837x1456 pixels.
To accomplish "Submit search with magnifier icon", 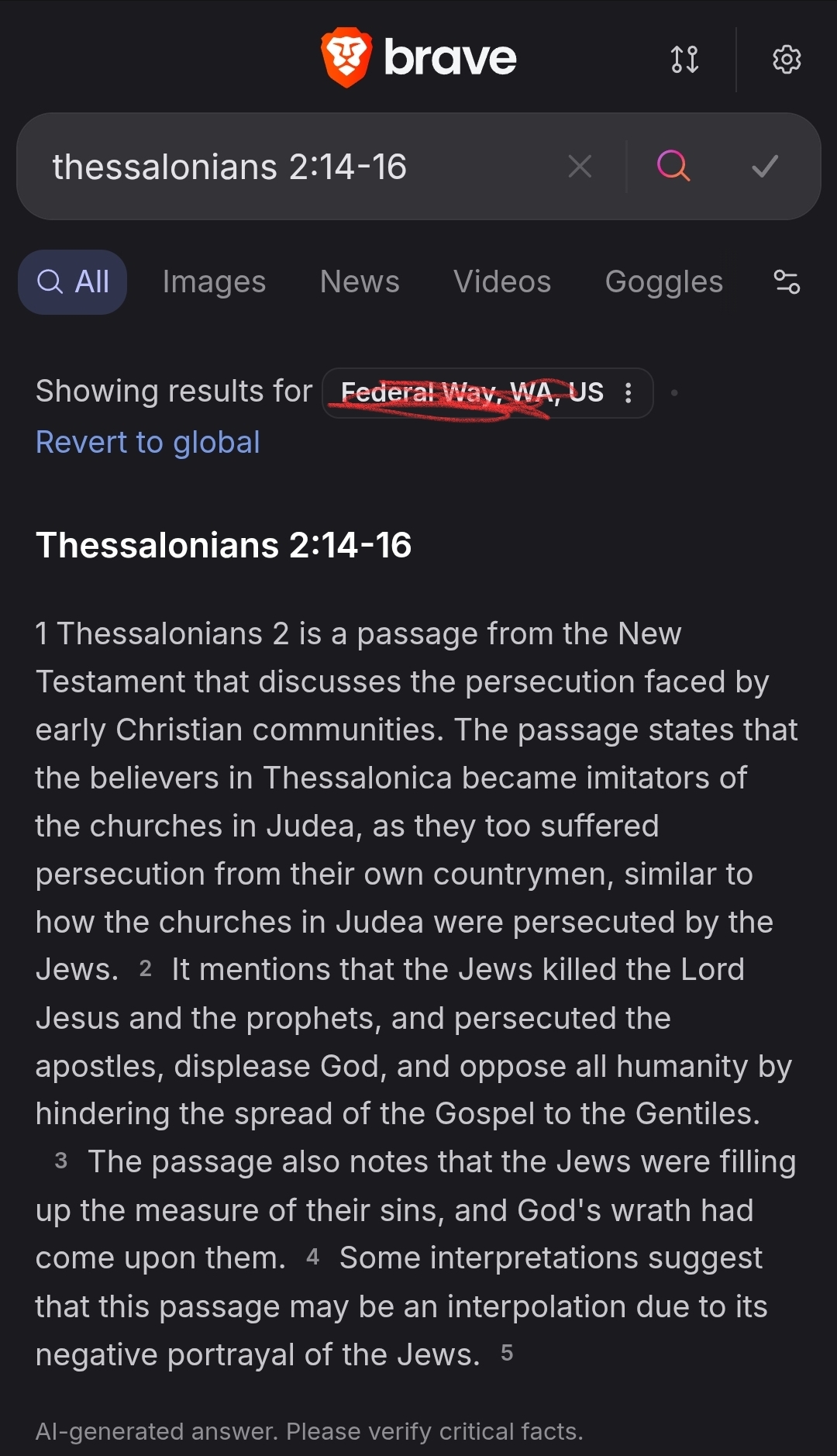I will point(673,166).
